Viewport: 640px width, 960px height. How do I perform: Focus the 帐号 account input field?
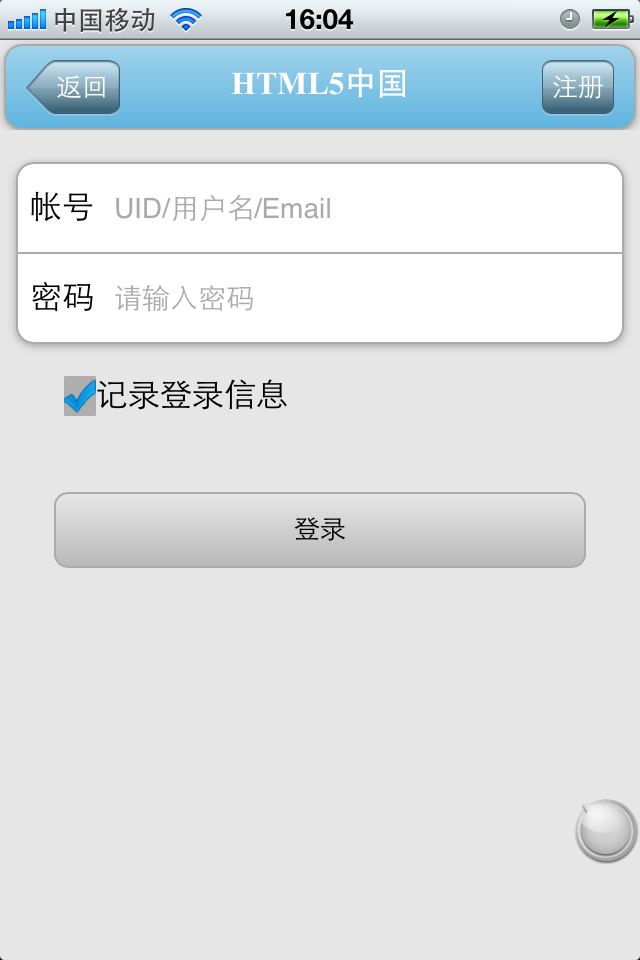click(x=360, y=209)
